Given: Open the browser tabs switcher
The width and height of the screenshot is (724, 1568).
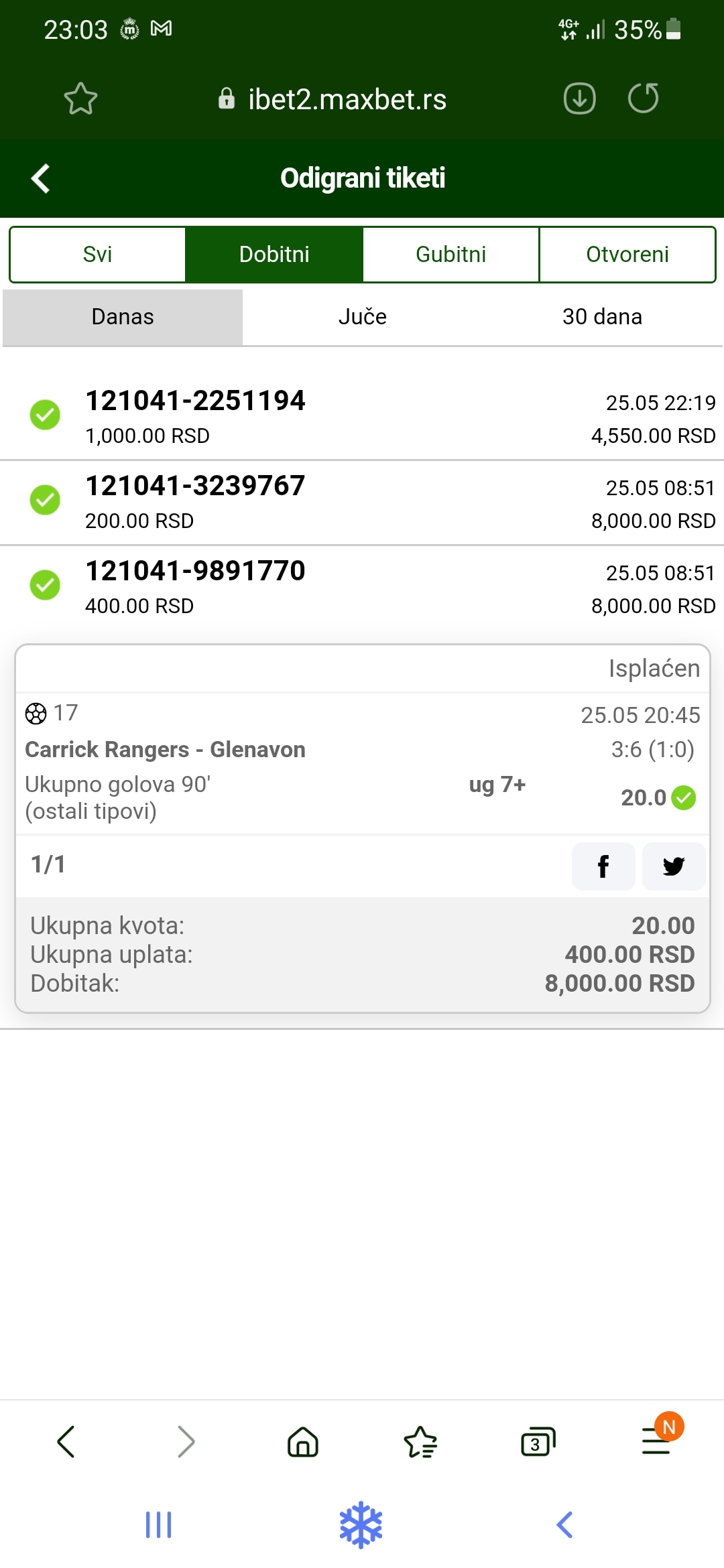Looking at the screenshot, I should pos(538,1442).
